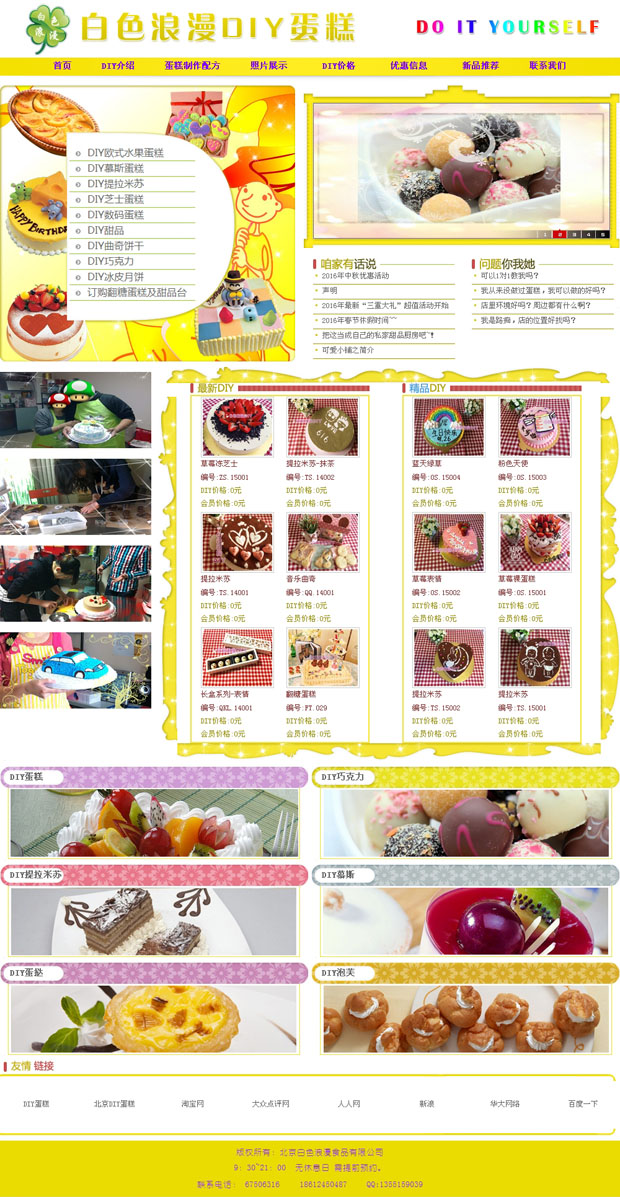Open the 草莓冻芝士 cake product
Viewport: 620px width, 1197px height.
coord(238,427)
